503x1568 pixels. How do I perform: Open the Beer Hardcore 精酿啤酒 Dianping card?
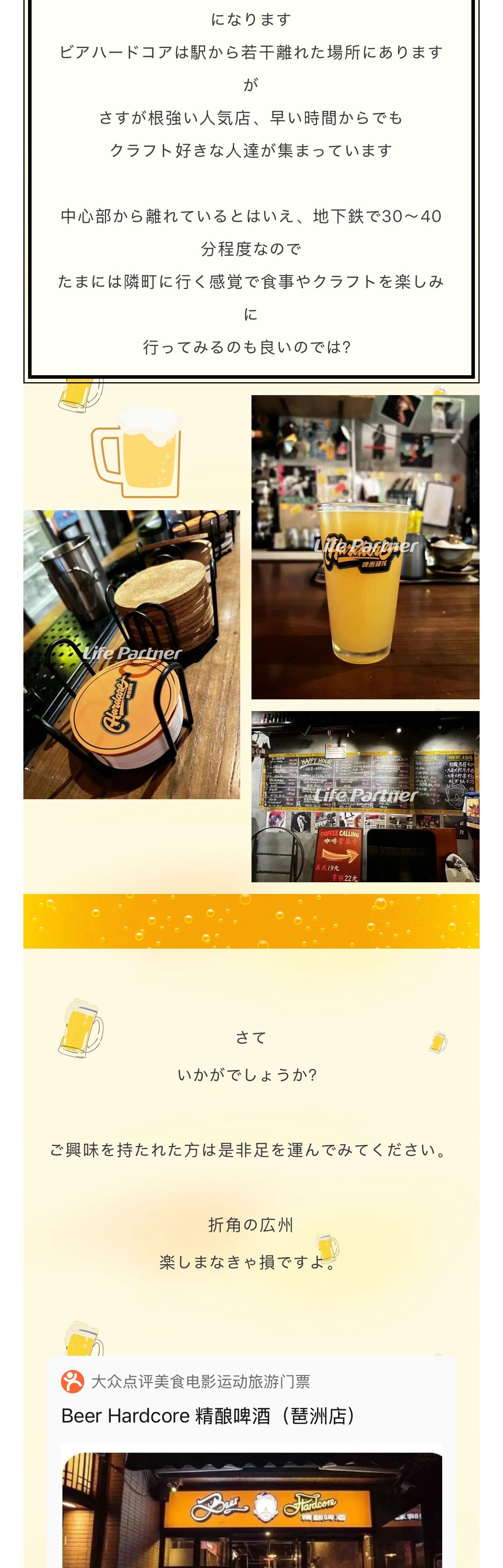[208, 1416]
